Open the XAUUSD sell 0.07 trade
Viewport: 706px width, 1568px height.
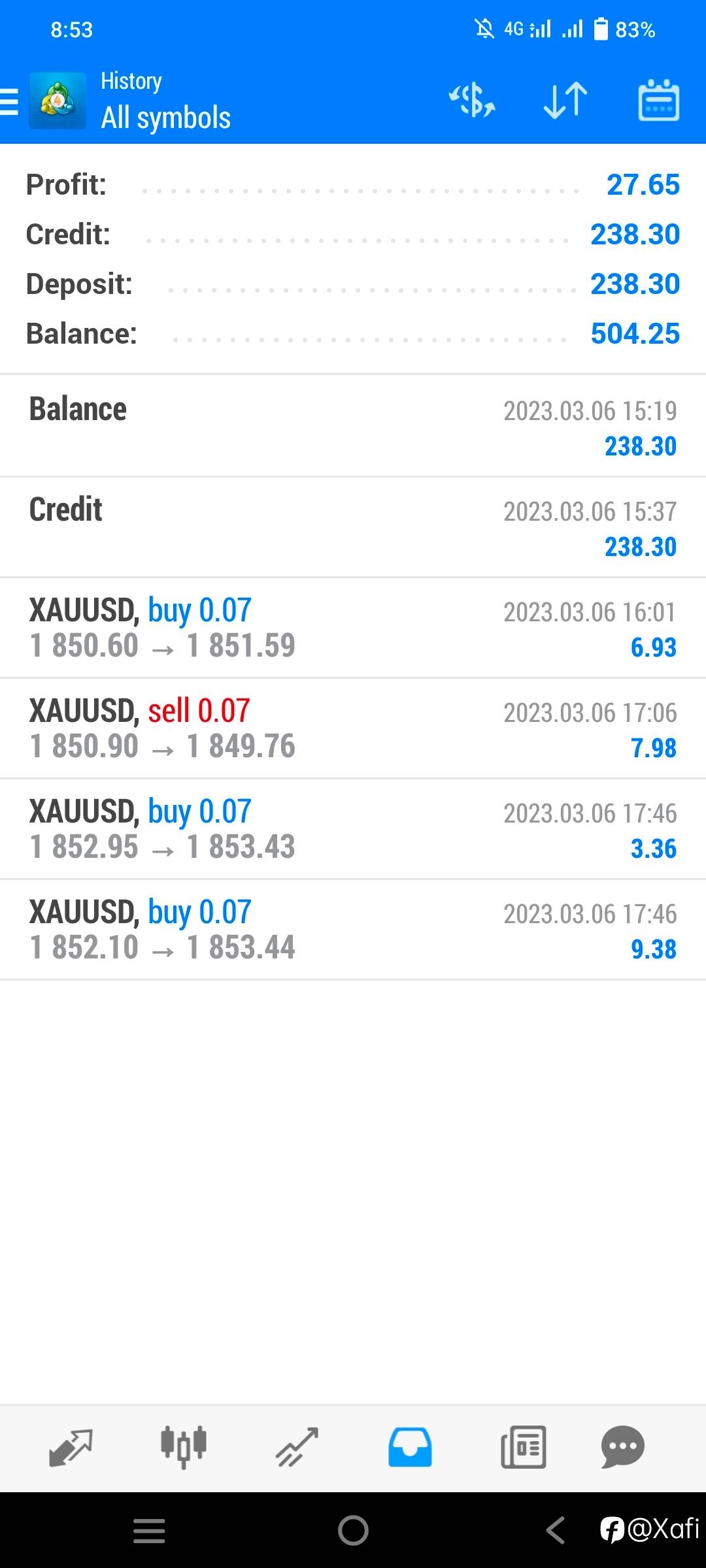(353, 728)
